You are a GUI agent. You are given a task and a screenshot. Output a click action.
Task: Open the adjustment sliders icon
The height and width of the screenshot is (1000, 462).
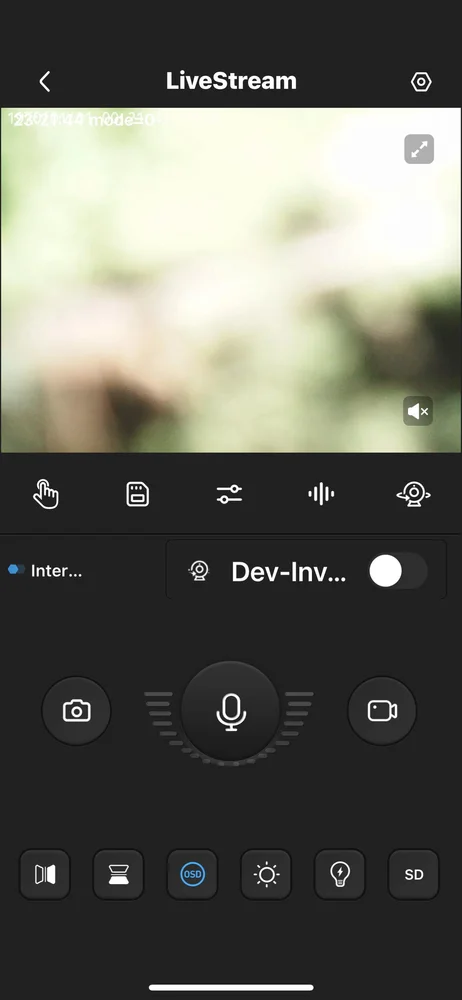(x=229, y=494)
